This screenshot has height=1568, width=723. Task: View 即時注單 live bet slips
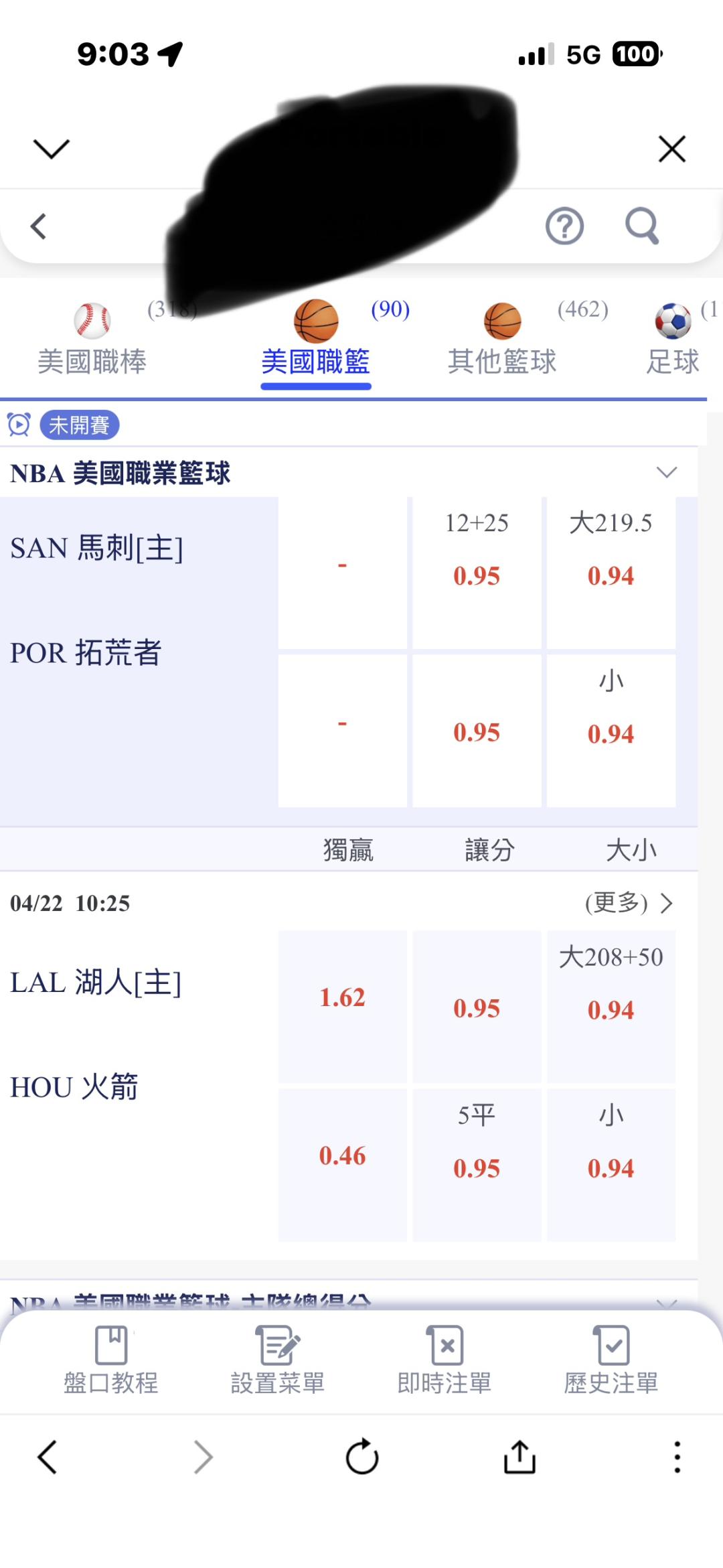click(x=445, y=1361)
